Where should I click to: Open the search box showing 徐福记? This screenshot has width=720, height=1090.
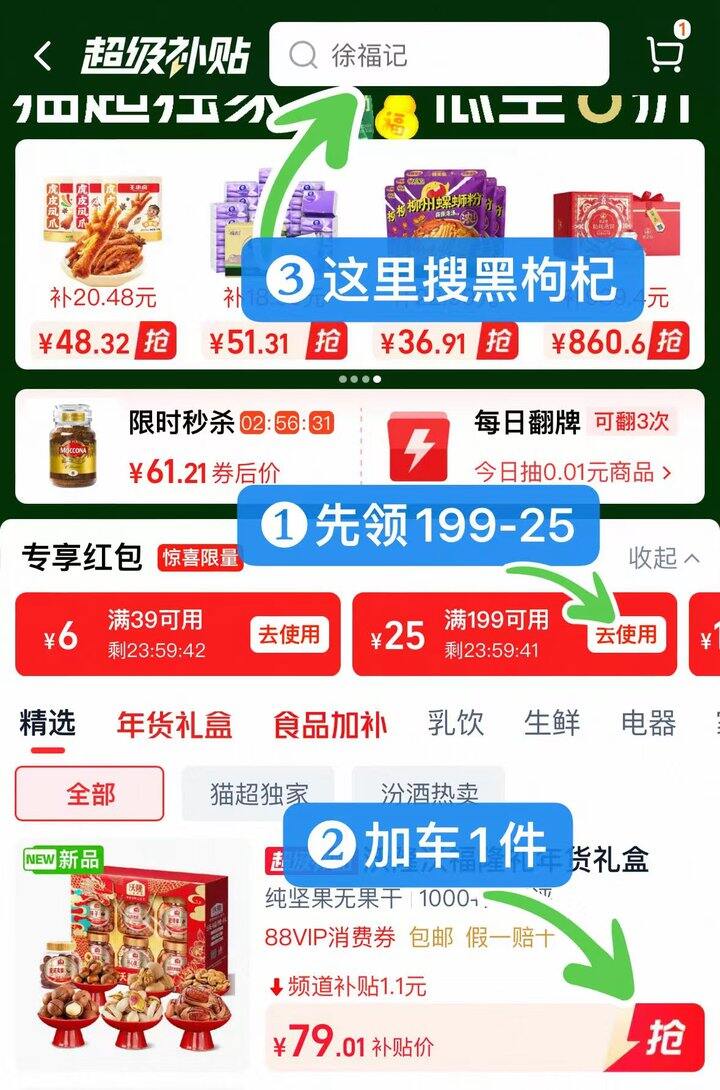tap(438, 55)
